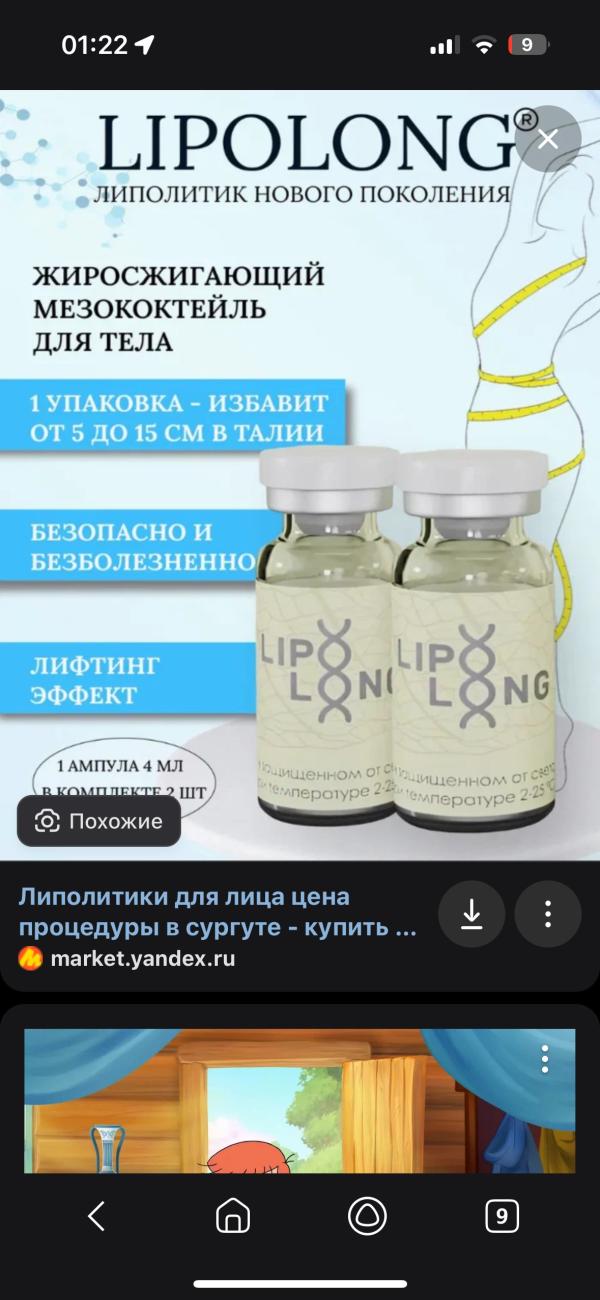Visit the market.yandex.ru source

click(x=127, y=958)
